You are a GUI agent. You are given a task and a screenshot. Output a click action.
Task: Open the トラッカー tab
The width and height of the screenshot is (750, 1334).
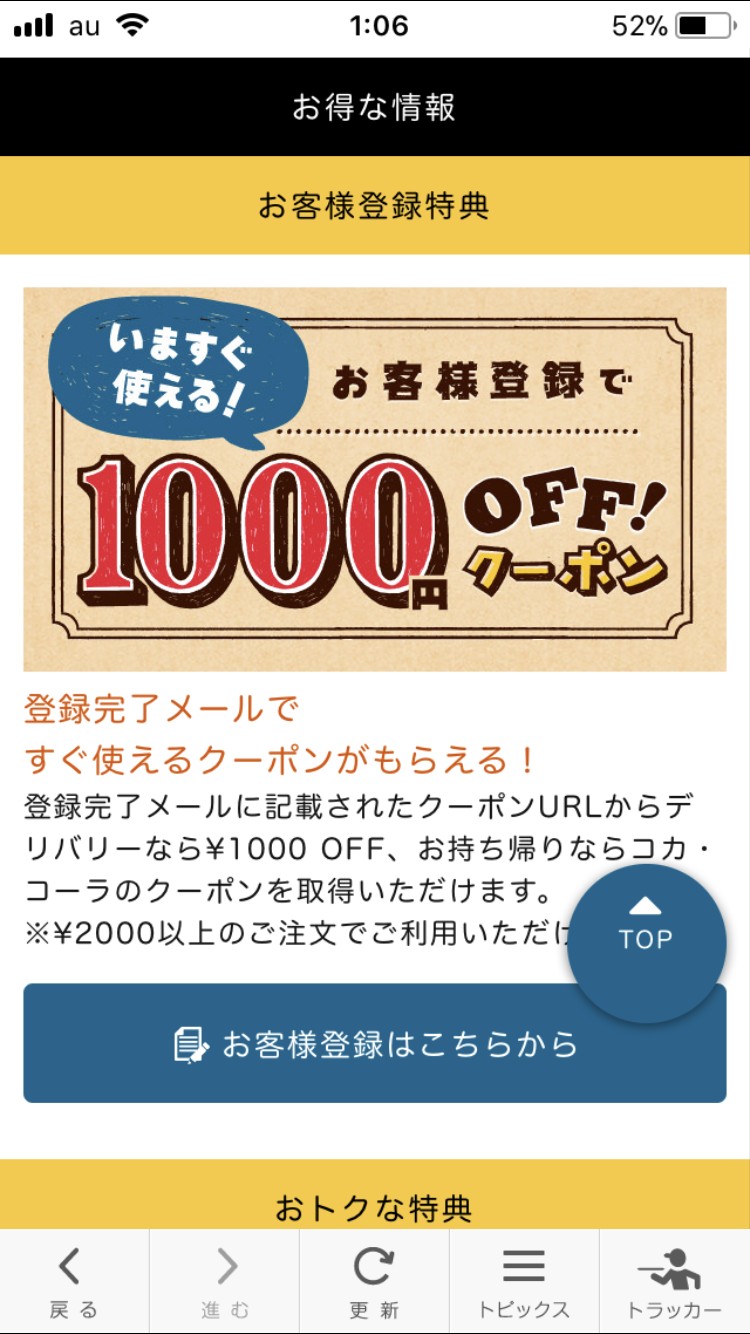(x=674, y=1282)
